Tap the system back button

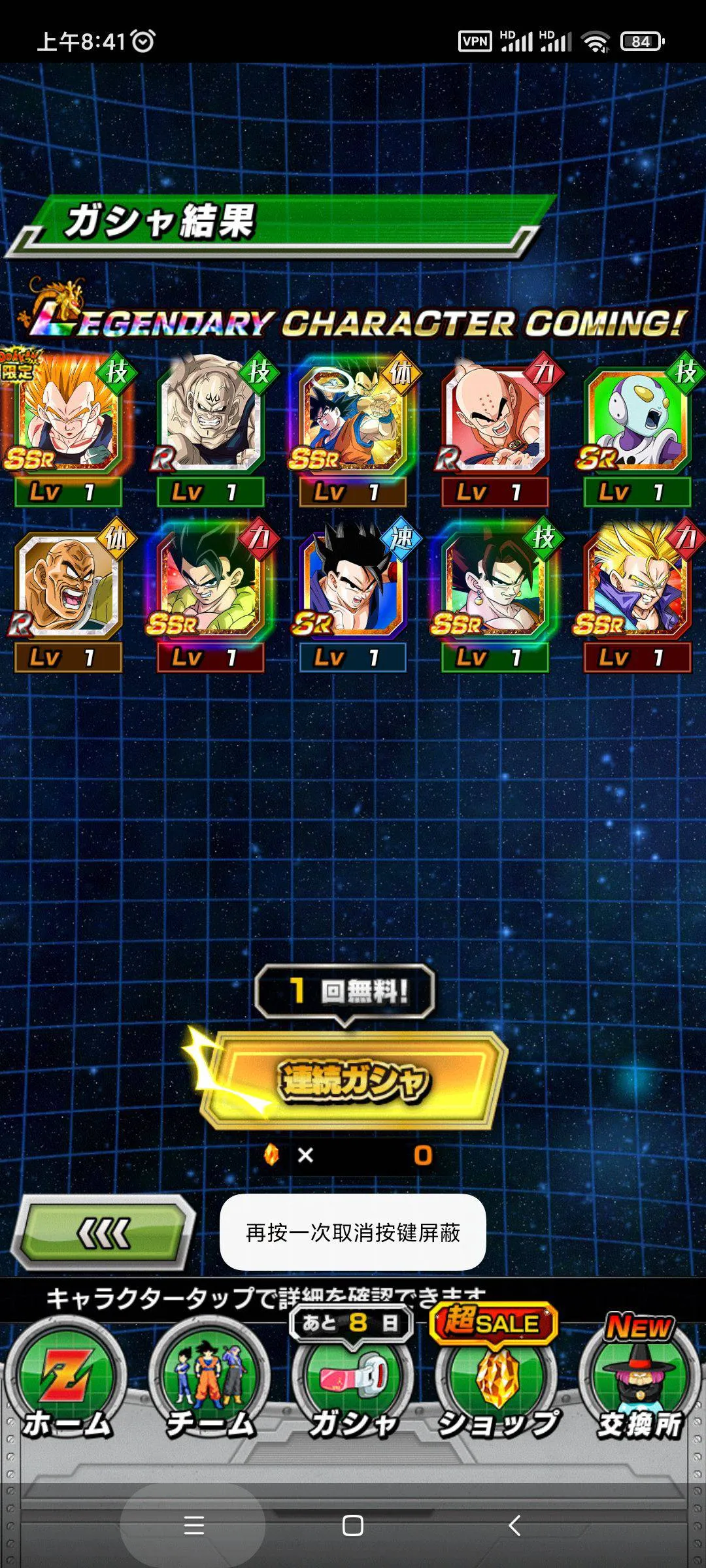point(514,1526)
